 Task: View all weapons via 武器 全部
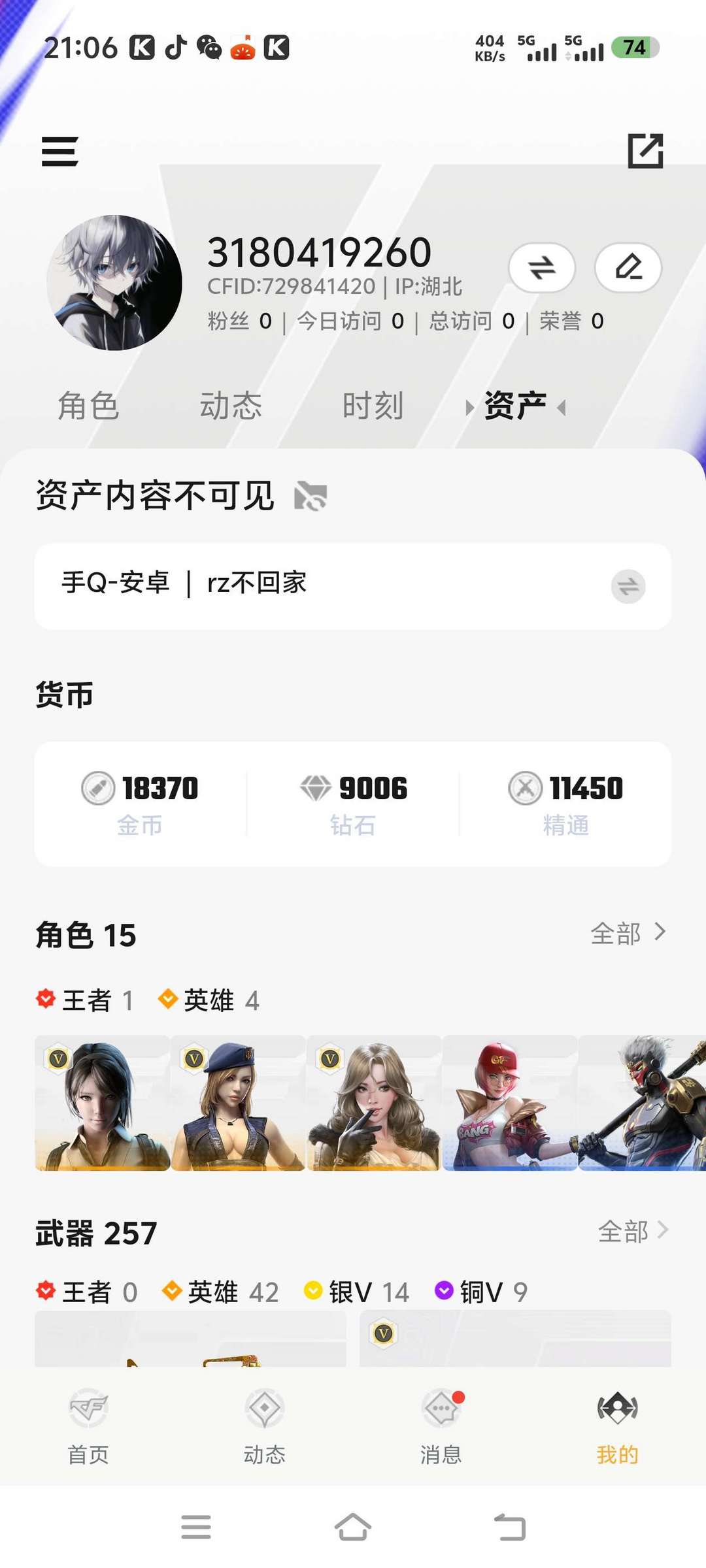point(633,1231)
